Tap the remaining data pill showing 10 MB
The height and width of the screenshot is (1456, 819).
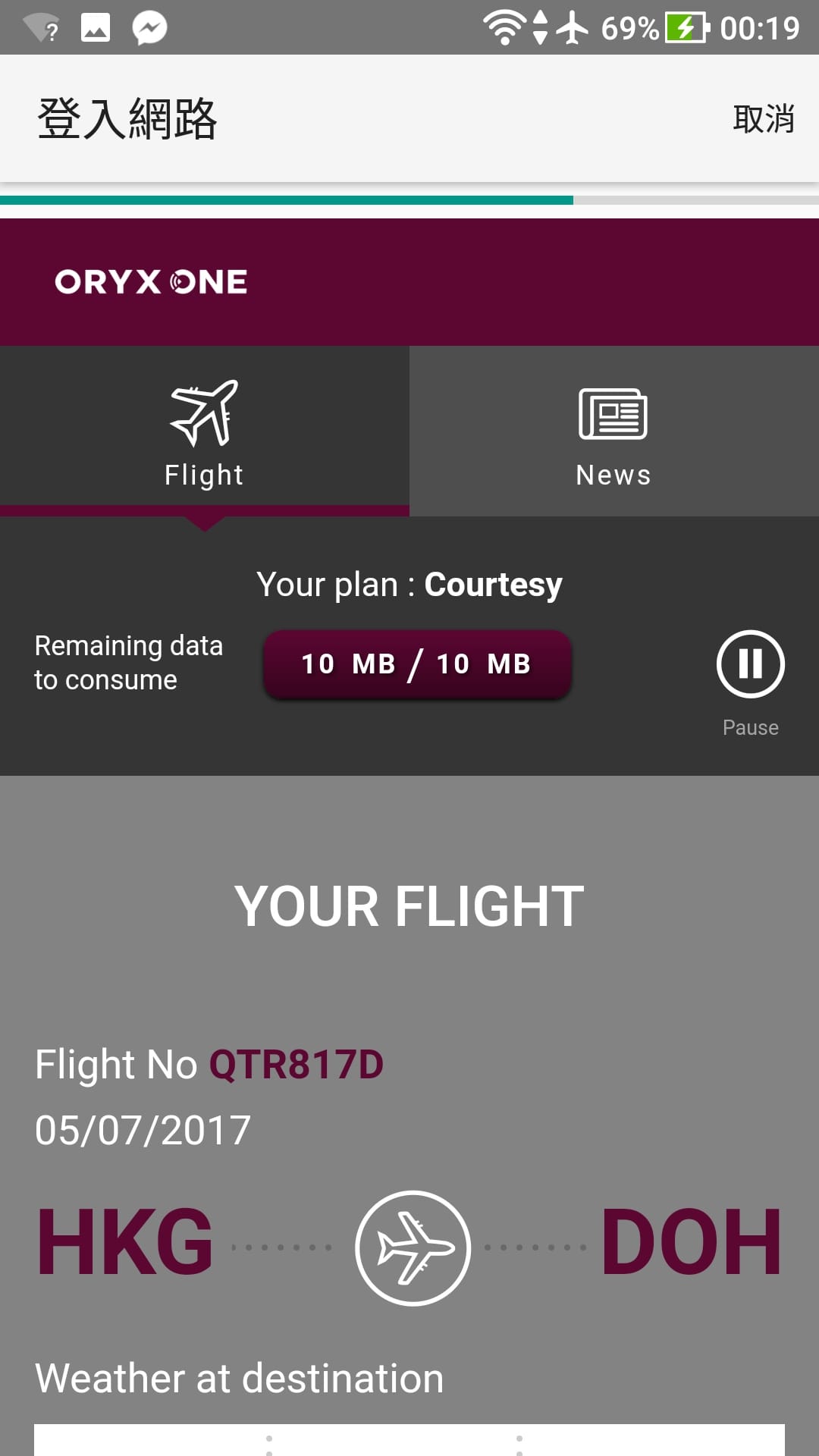coord(418,663)
